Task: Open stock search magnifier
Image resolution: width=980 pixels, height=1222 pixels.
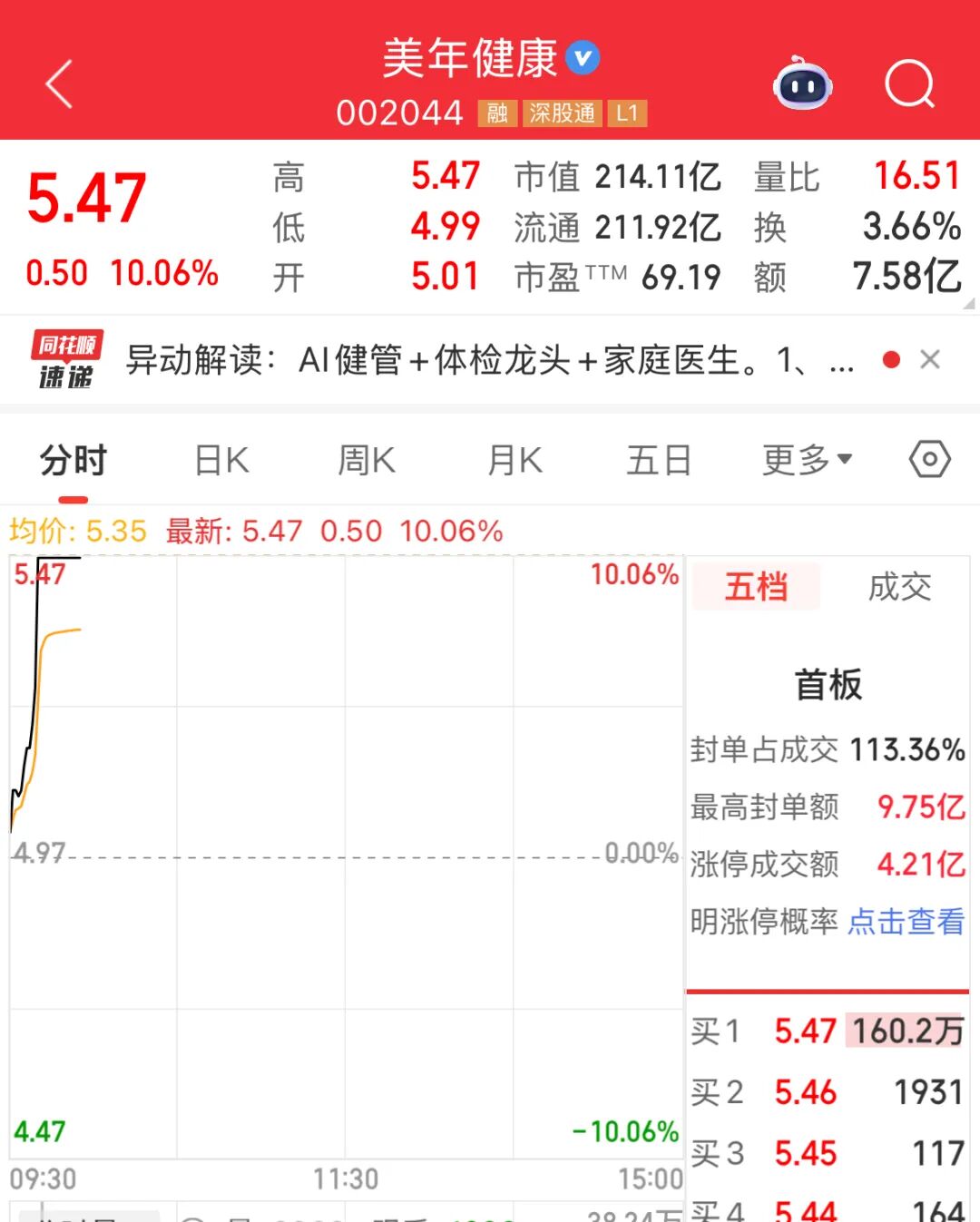Action: tap(908, 84)
